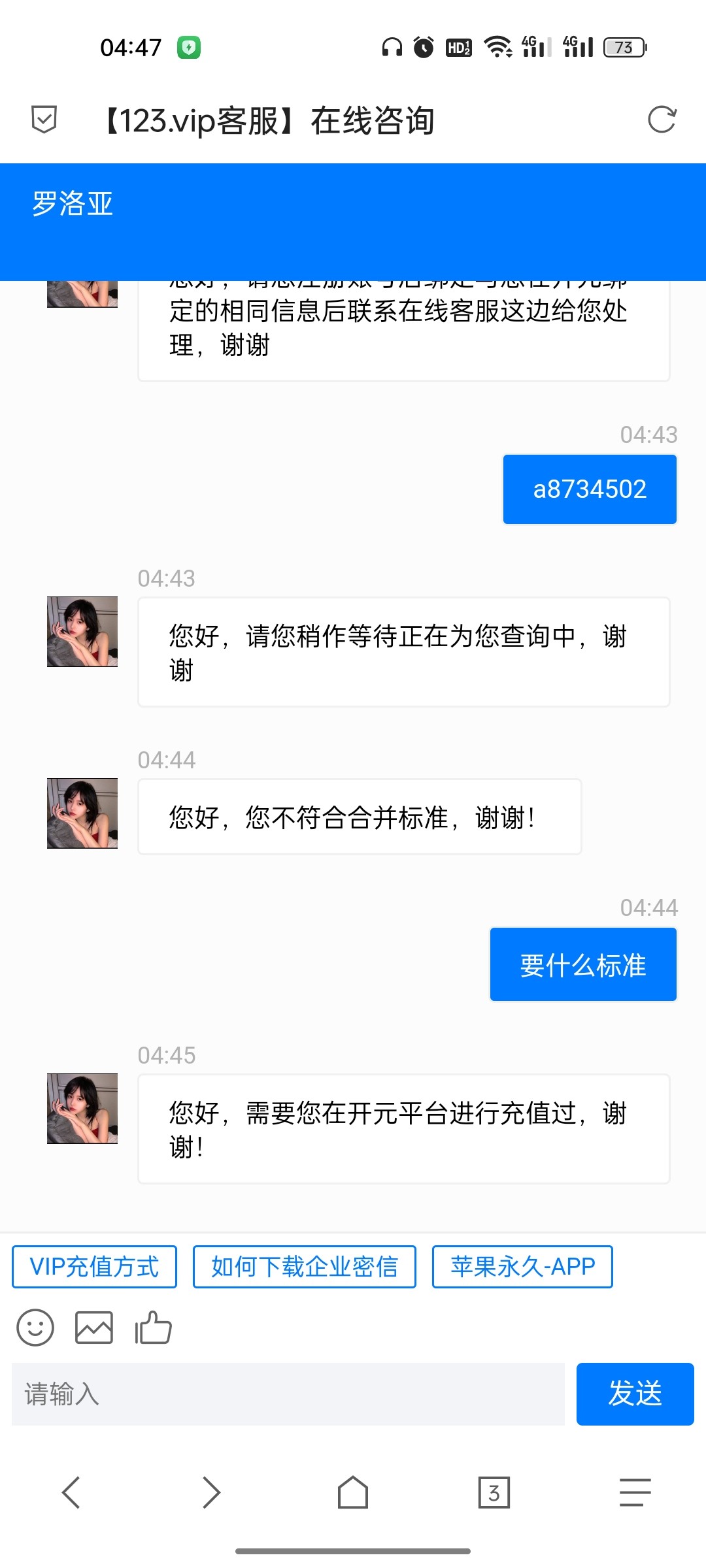Tap the customer service agent's avatar
Screen dimensions: 706x1568
tap(81, 632)
